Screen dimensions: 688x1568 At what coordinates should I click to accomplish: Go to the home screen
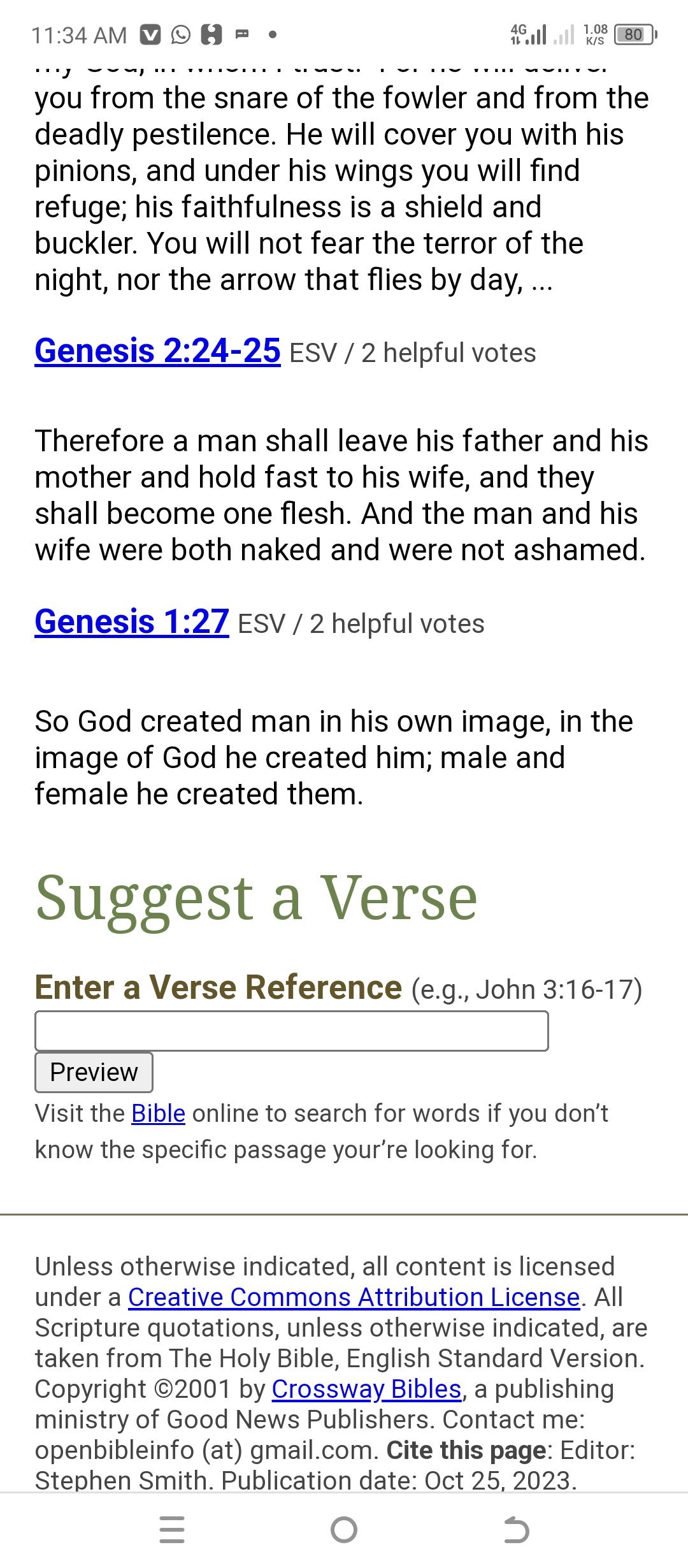pyautogui.click(x=344, y=1530)
